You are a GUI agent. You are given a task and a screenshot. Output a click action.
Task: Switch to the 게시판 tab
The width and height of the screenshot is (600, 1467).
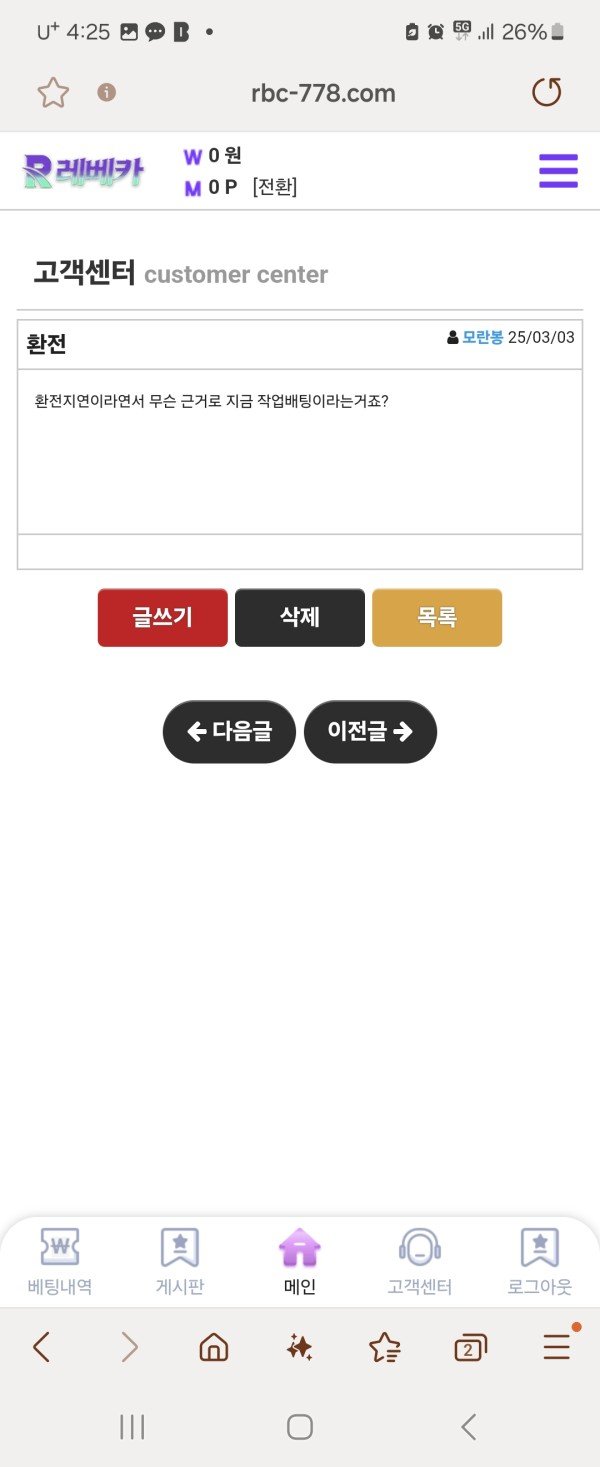180,1262
